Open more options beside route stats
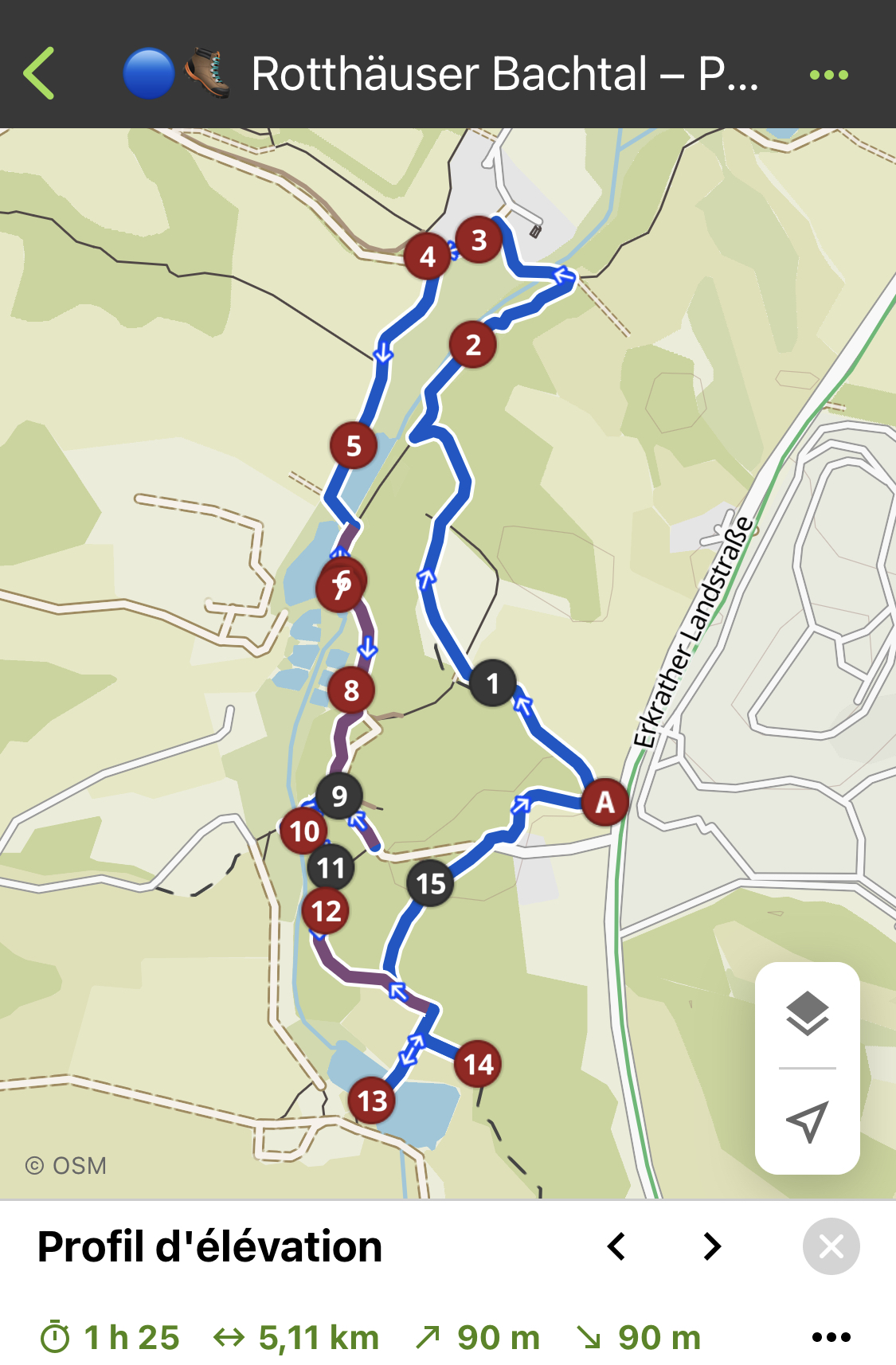 tap(831, 1337)
